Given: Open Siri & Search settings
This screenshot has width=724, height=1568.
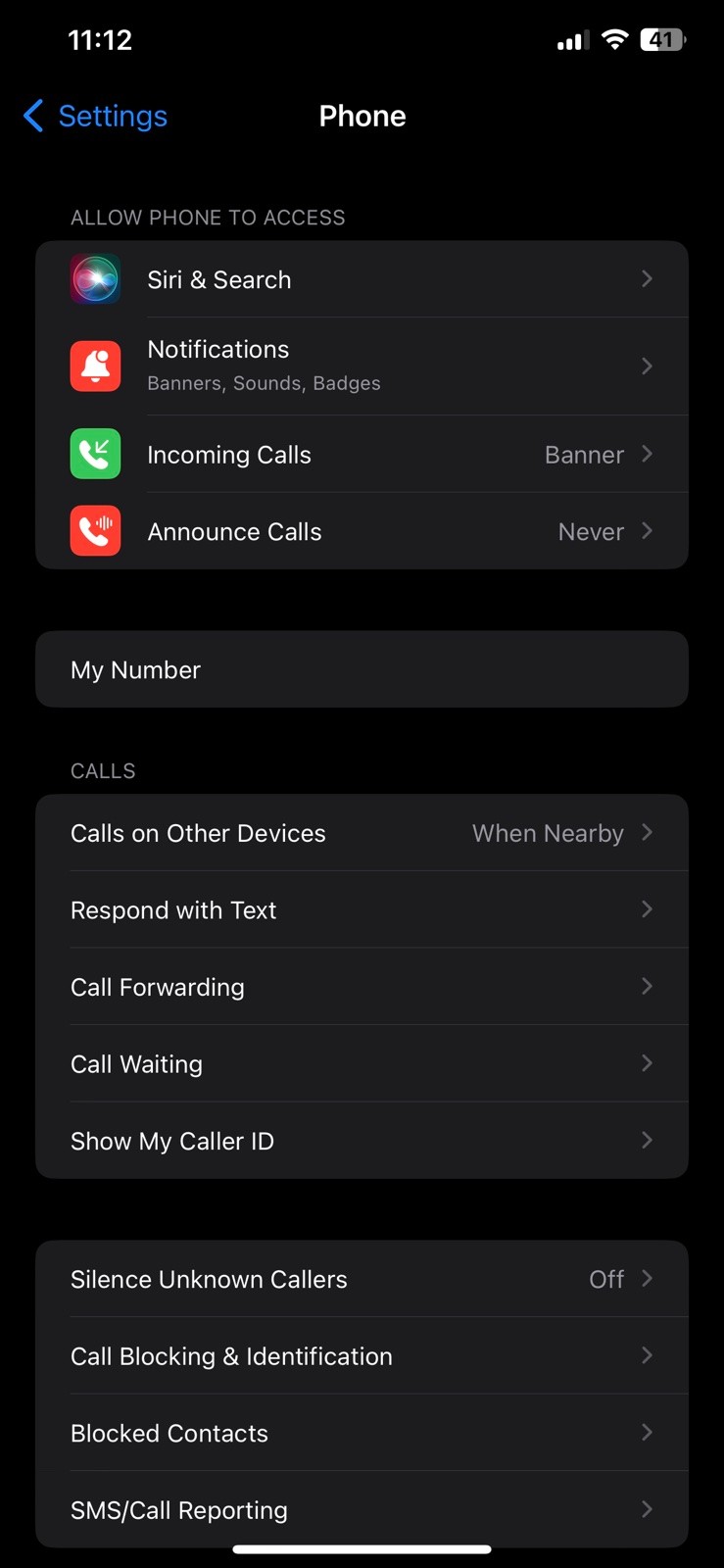Looking at the screenshot, I should coord(362,279).
